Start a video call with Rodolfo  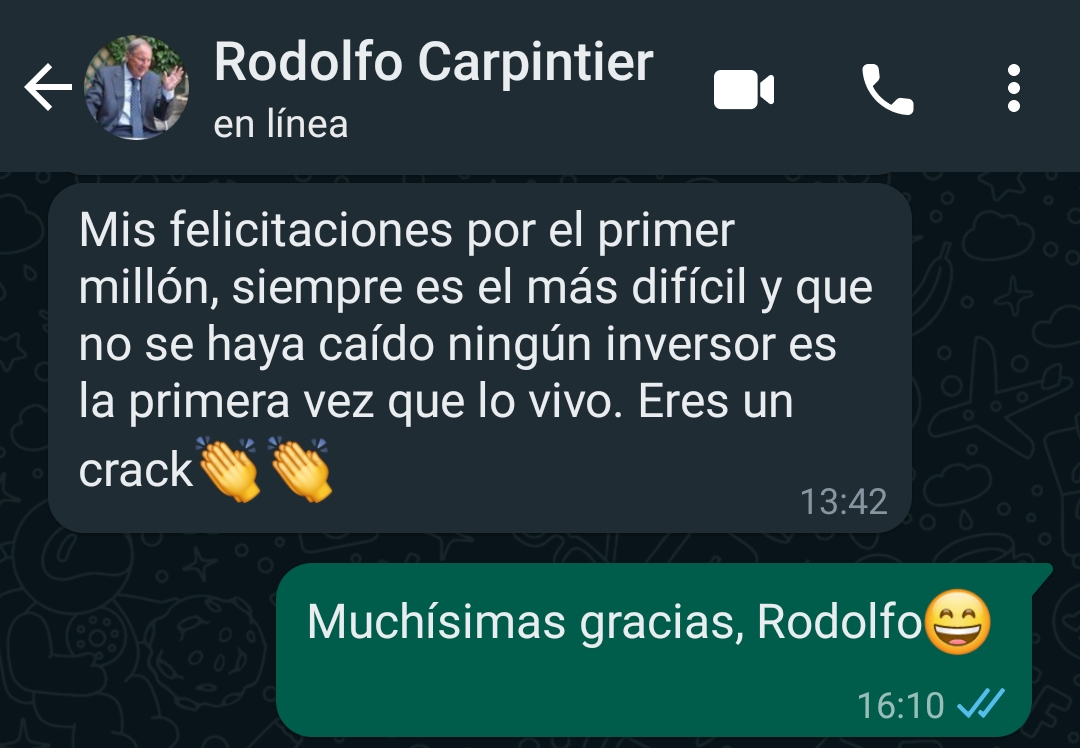pos(744,90)
